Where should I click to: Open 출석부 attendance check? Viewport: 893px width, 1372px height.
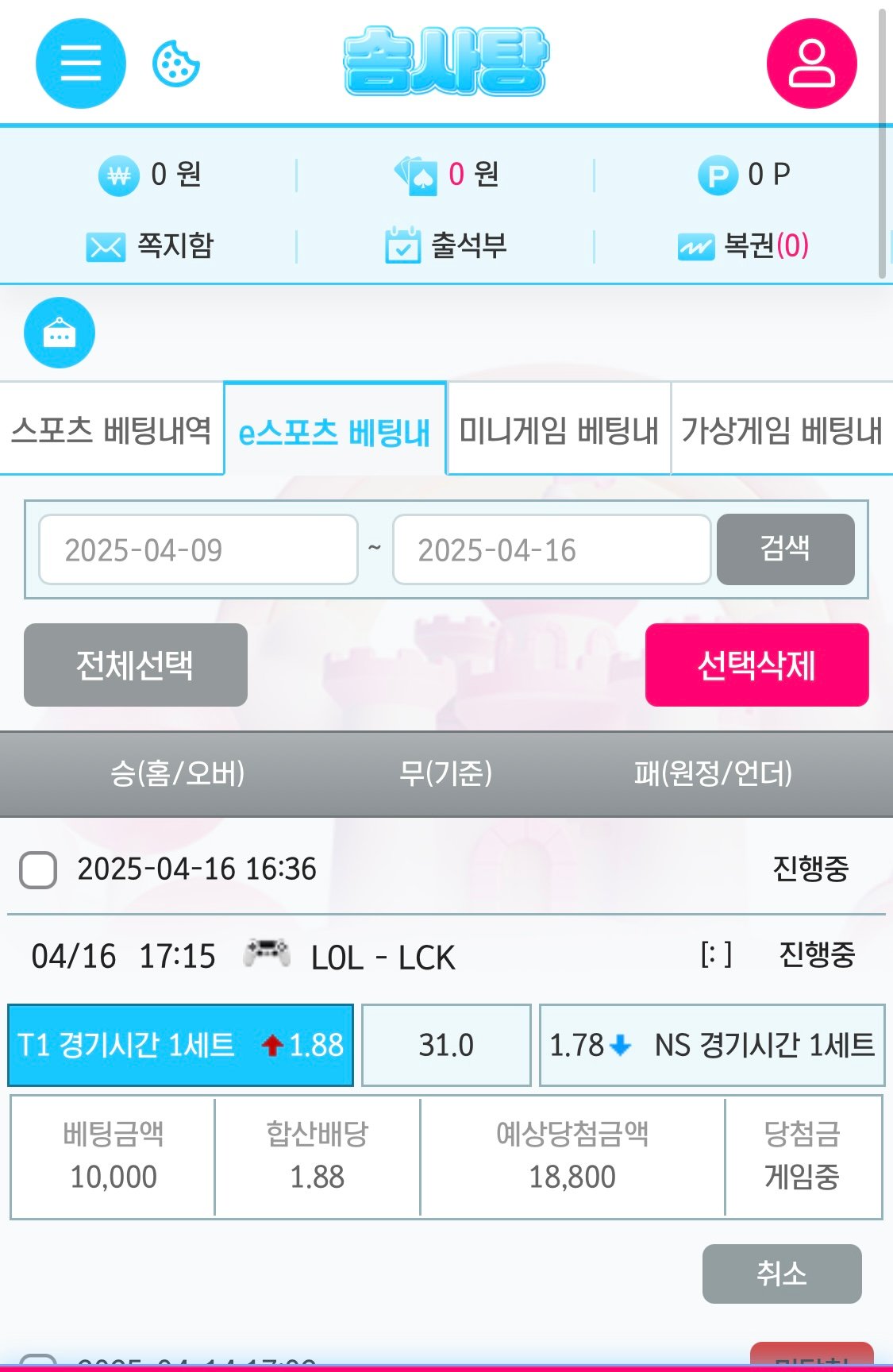445,245
